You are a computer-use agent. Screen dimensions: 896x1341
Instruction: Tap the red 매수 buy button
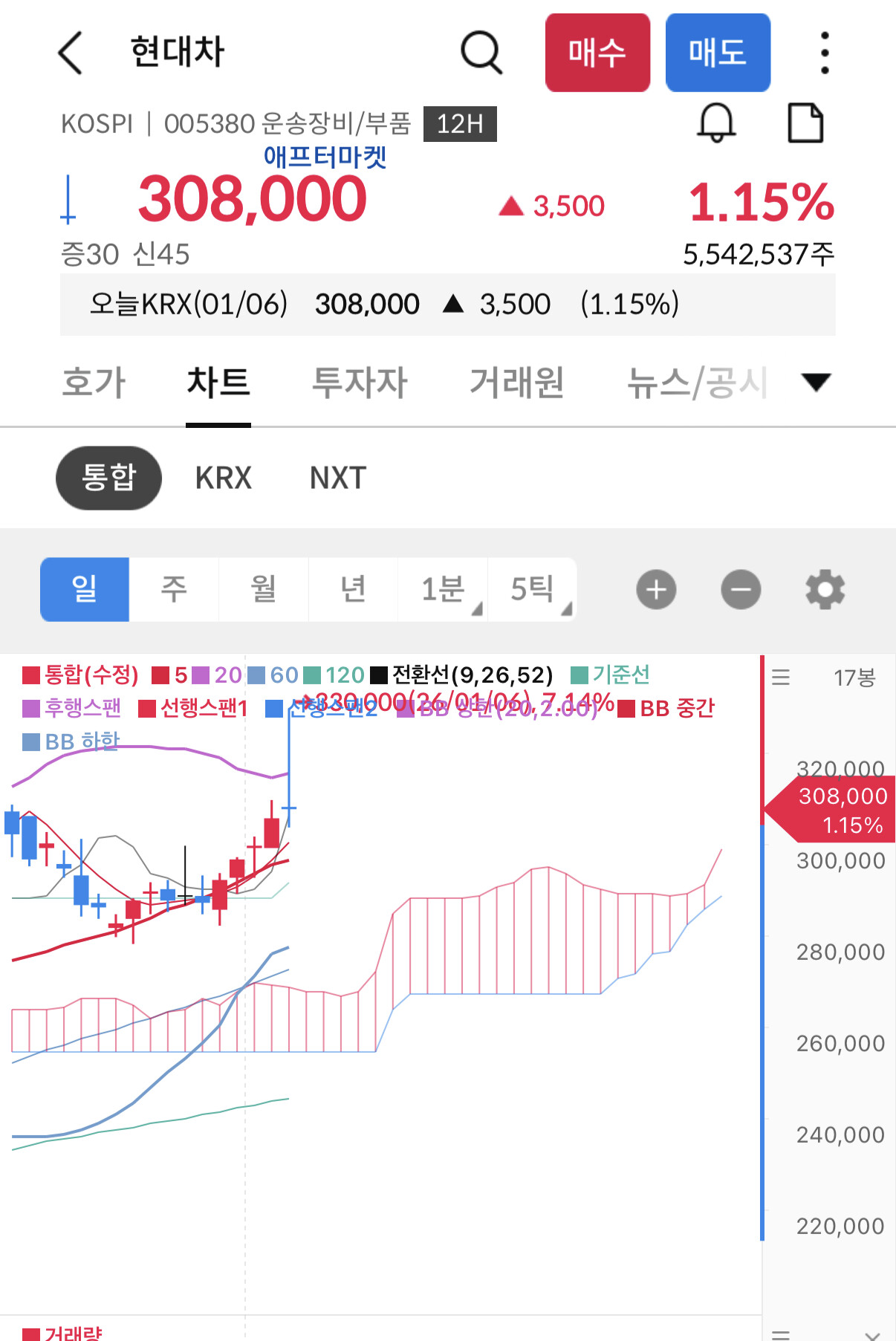597,53
